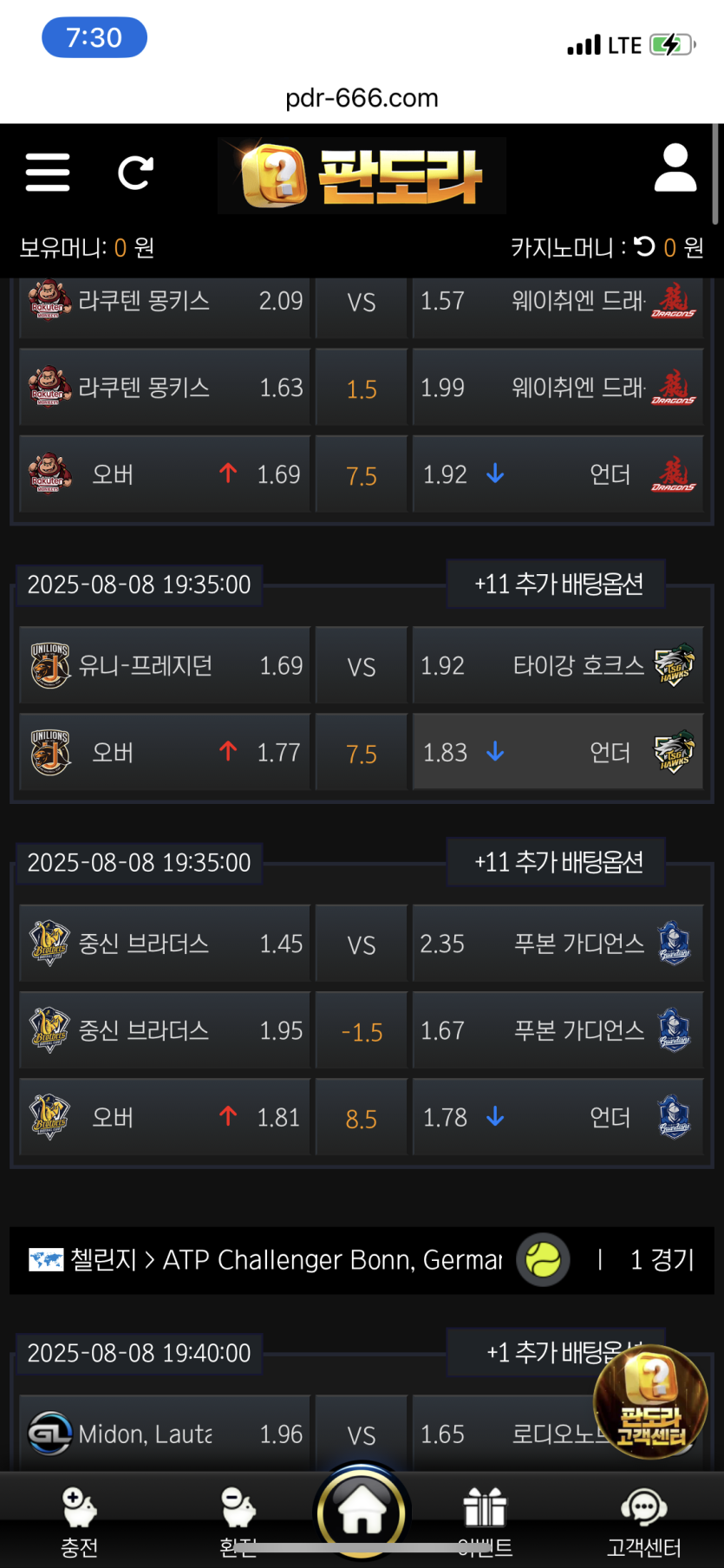This screenshot has width=724, height=1568.
Task: Open the user profile icon
Action: coord(675,168)
